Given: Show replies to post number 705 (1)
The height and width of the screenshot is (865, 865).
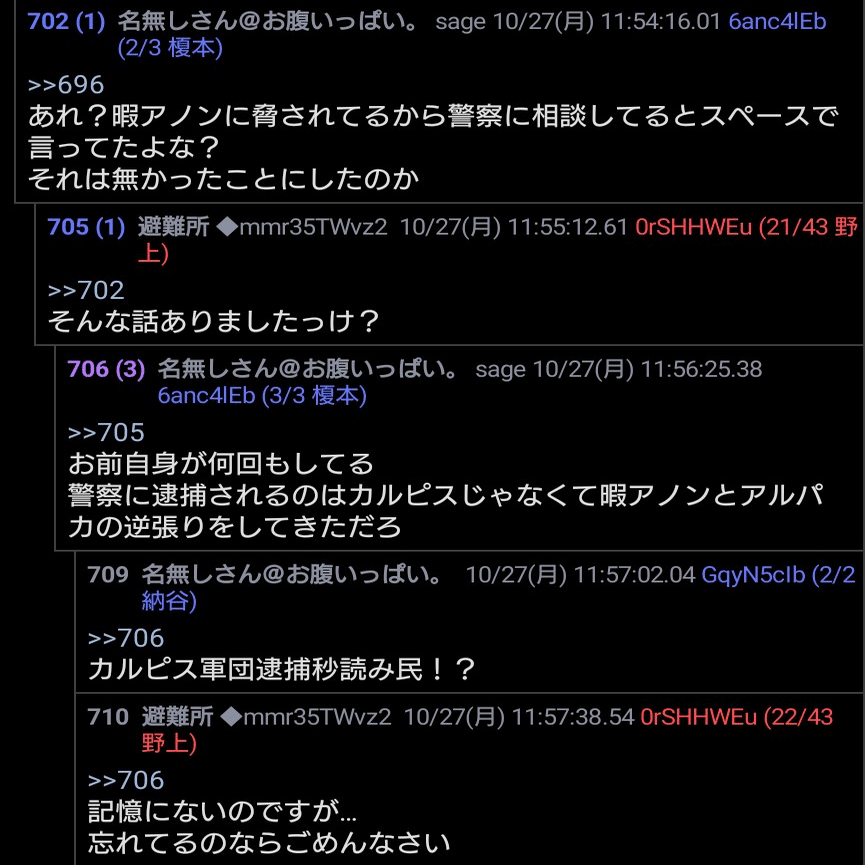Looking at the screenshot, I should click(x=86, y=227).
